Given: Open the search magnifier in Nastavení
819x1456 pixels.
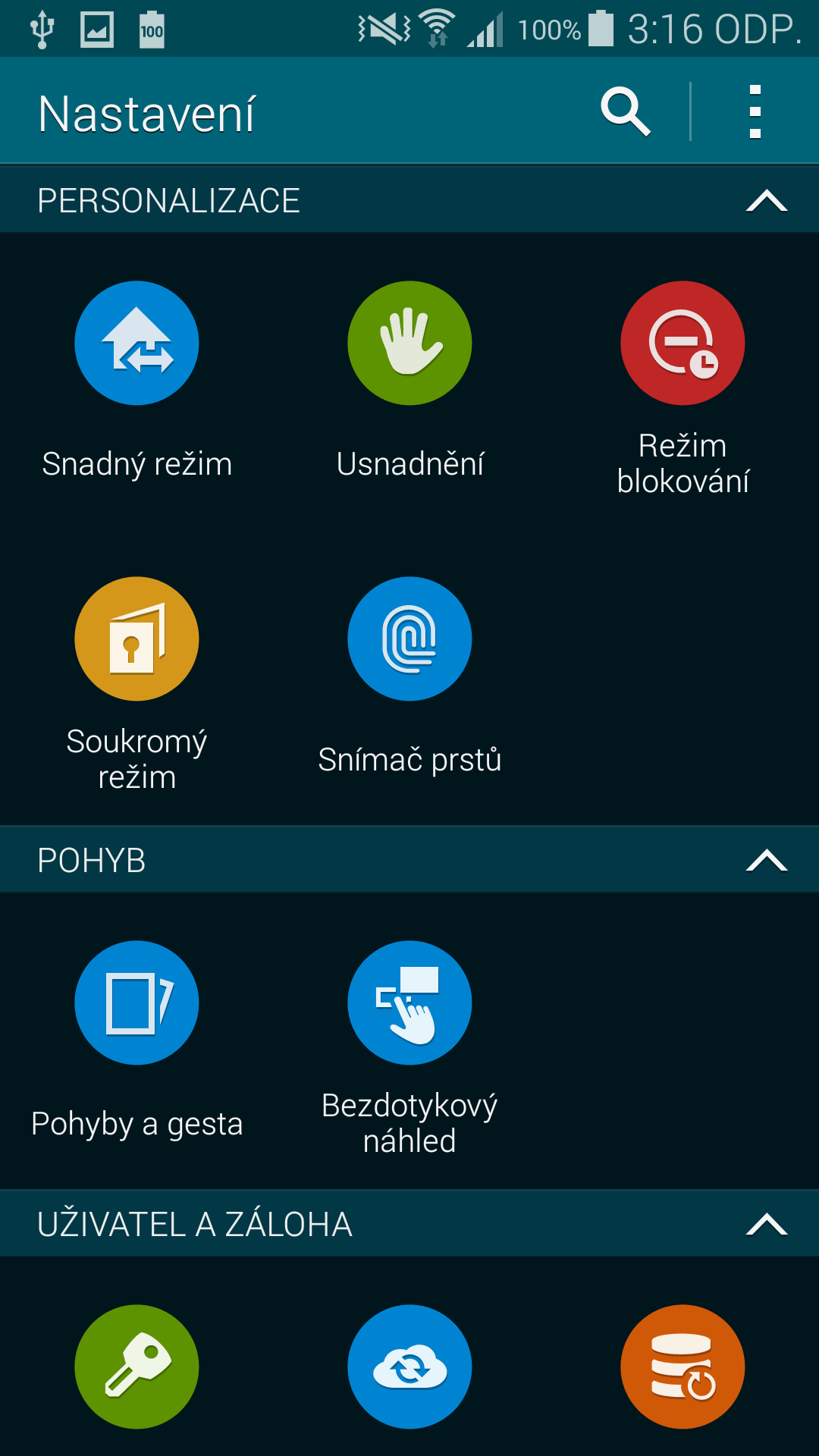Looking at the screenshot, I should (626, 112).
